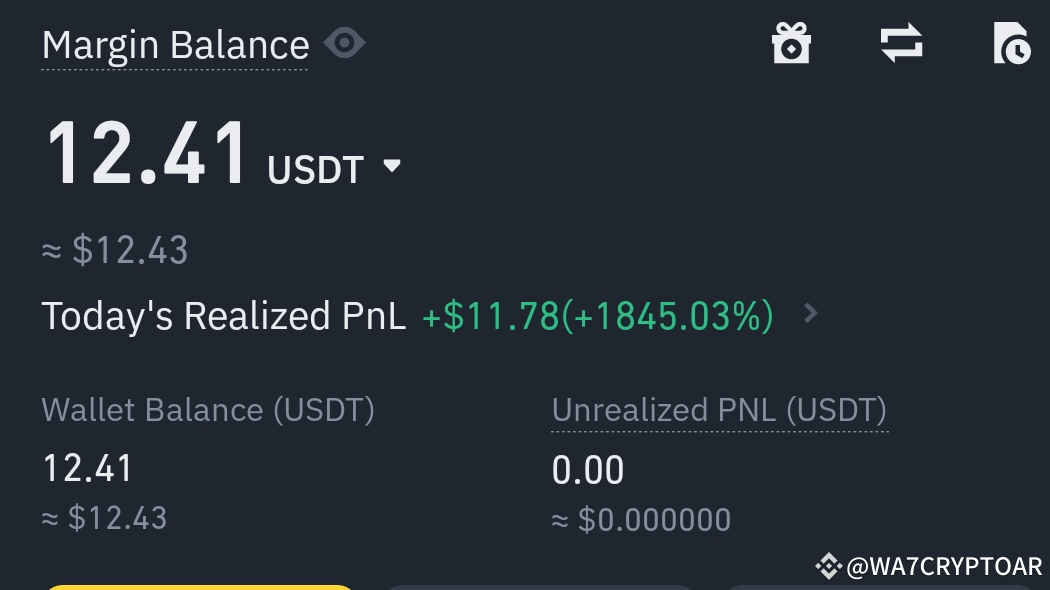1050x590 pixels.
Task: Open Today's Realized PnL details
Action: point(811,314)
